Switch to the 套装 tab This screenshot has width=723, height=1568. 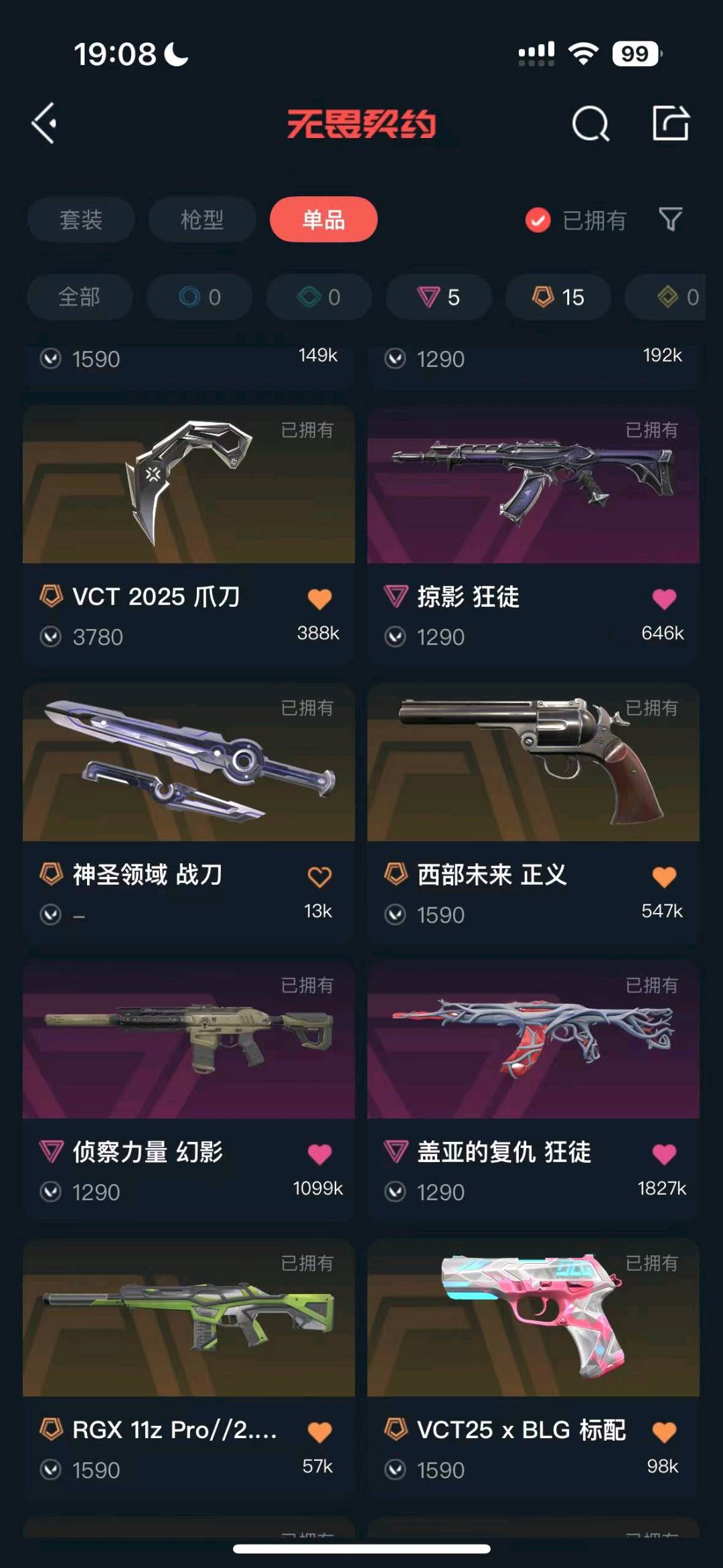[80, 220]
